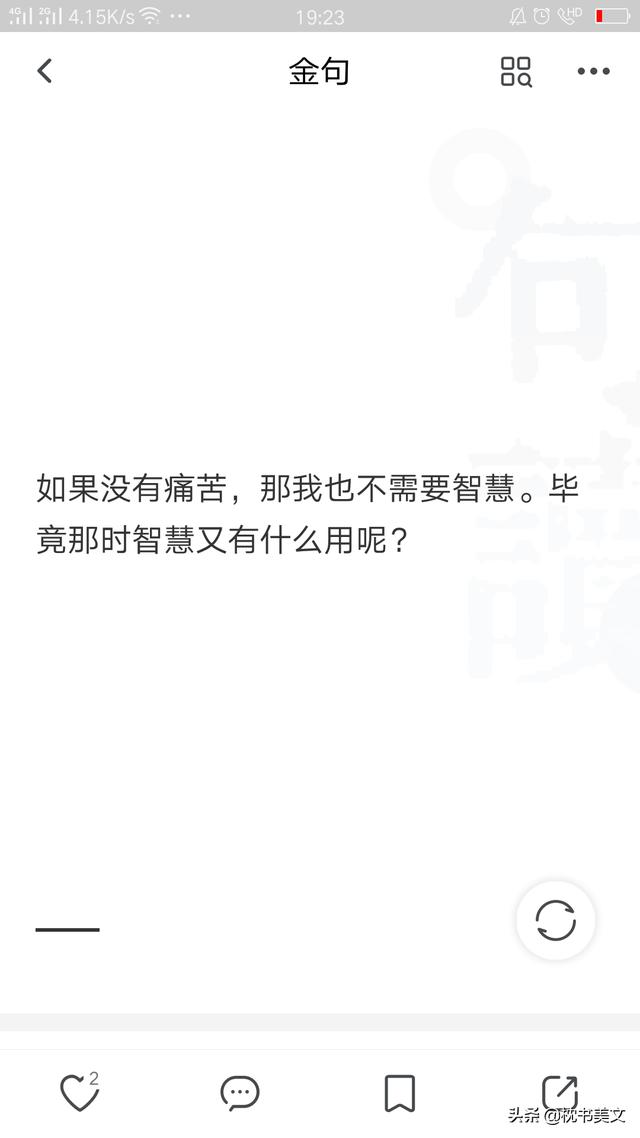Image resolution: width=640 pixels, height=1138 pixels.
Task: Go back from the 金句 page
Action: [44, 71]
